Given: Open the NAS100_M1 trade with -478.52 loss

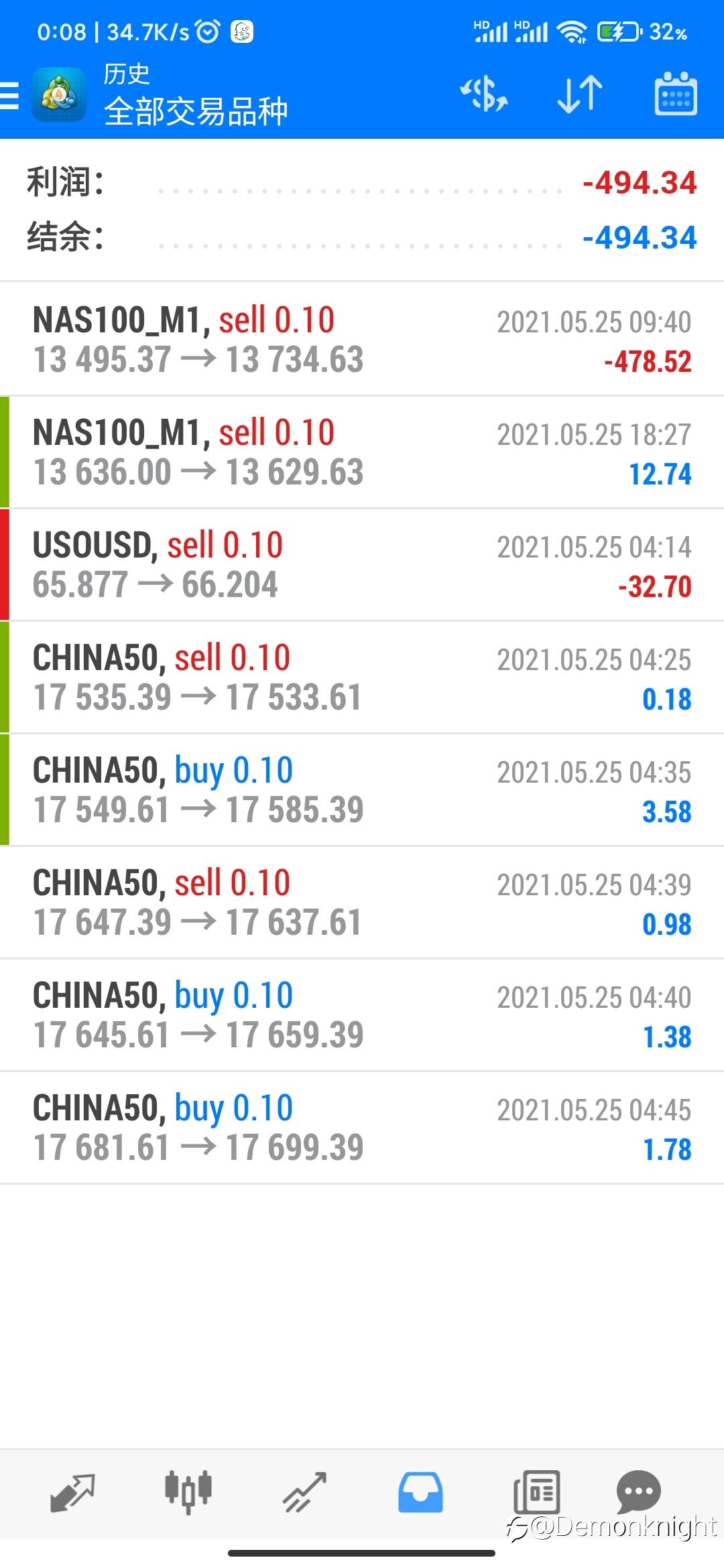Looking at the screenshot, I should point(362,339).
